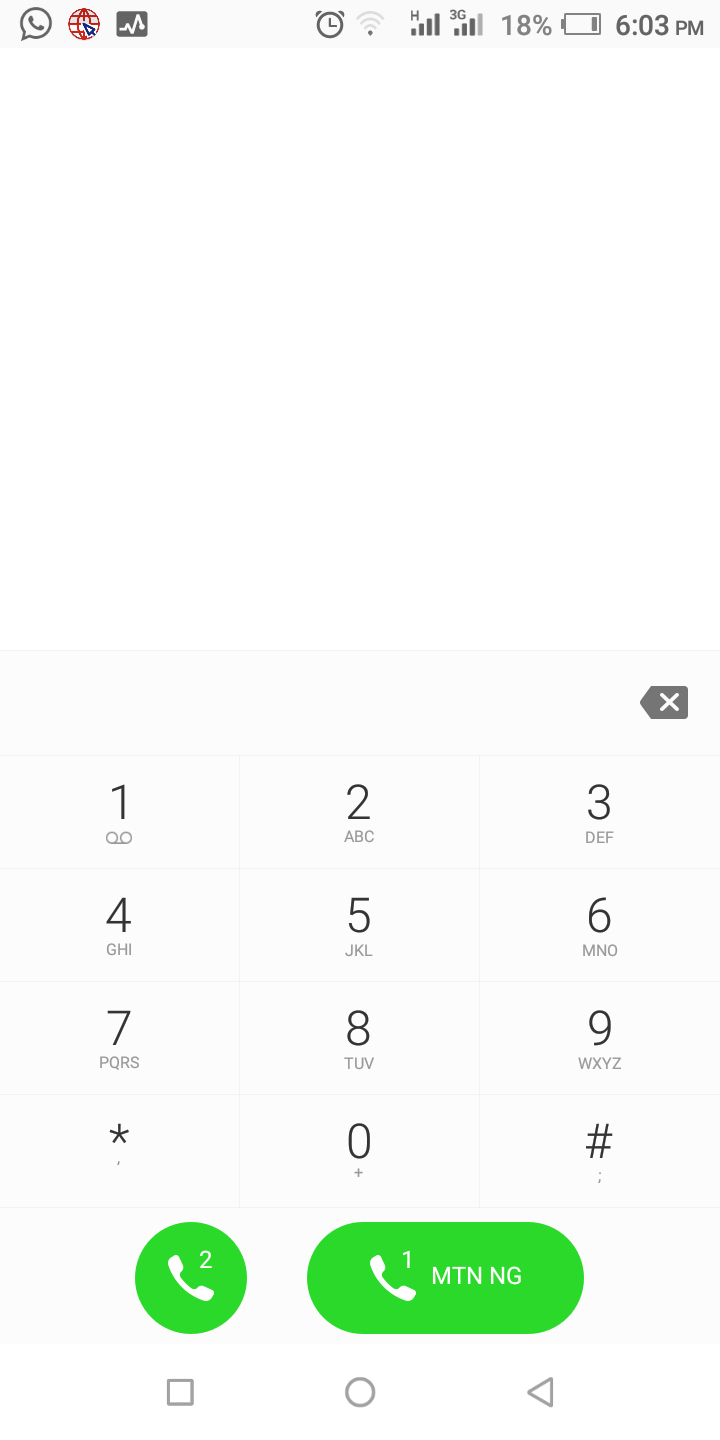This screenshot has height=1440, width=720.
Task: Tap the 3 DEF key
Action: point(599,813)
